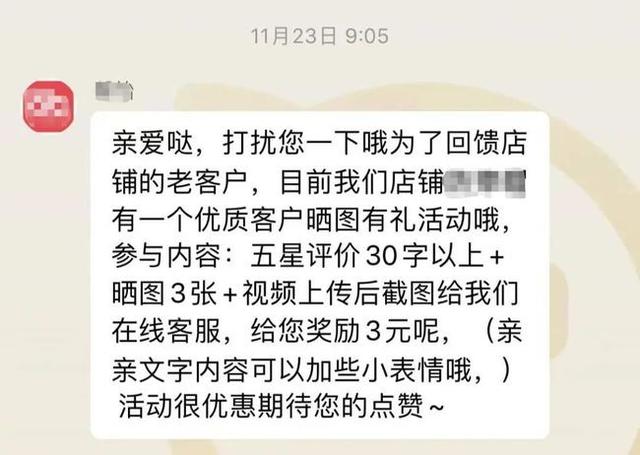The height and width of the screenshot is (455, 640).
Task: Open the sender's blurred profile avatar
Action: click(48, 105)
